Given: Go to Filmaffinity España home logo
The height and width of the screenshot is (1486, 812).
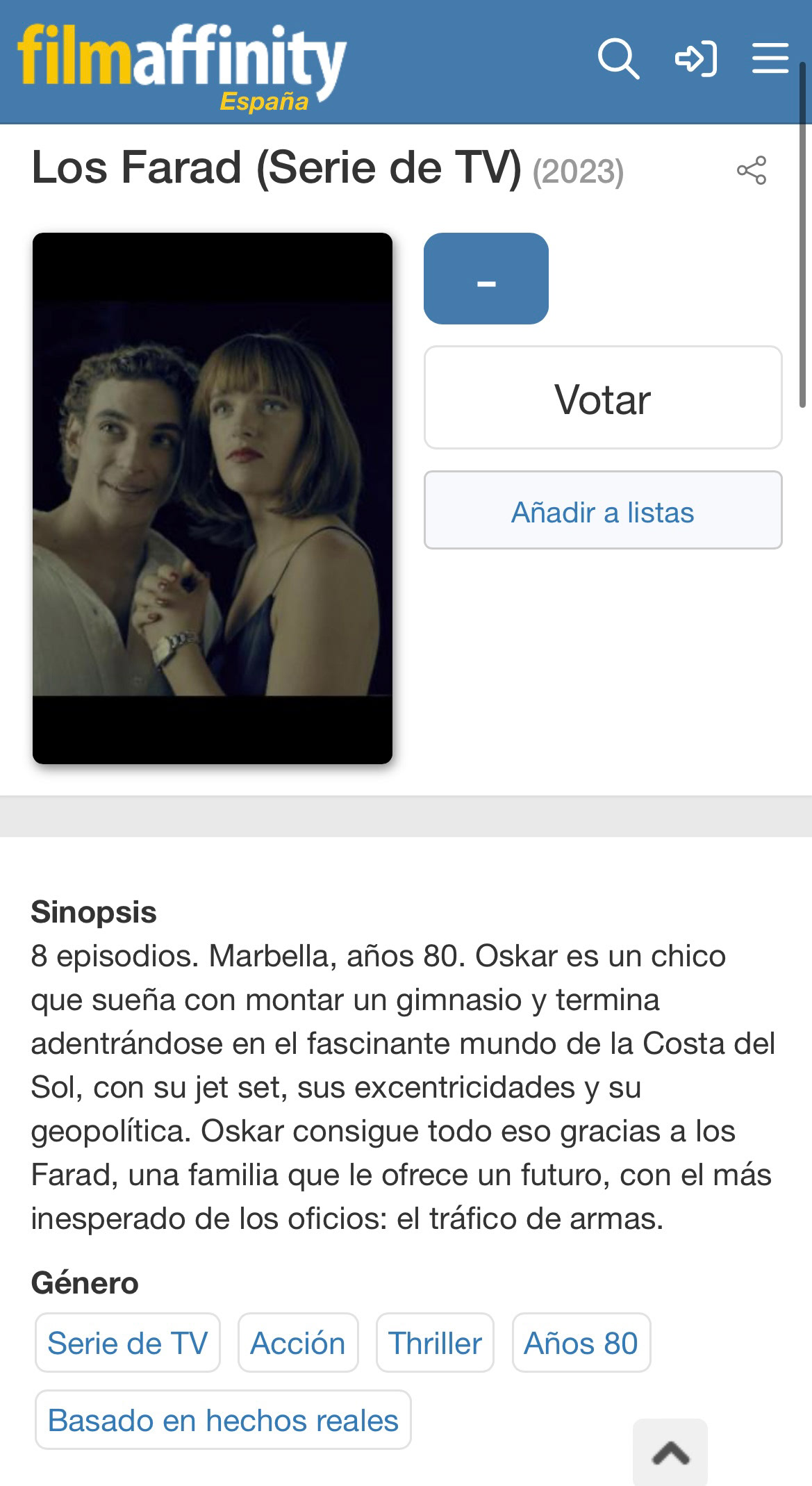Looking at the screenshot, I should coord(182,64).
